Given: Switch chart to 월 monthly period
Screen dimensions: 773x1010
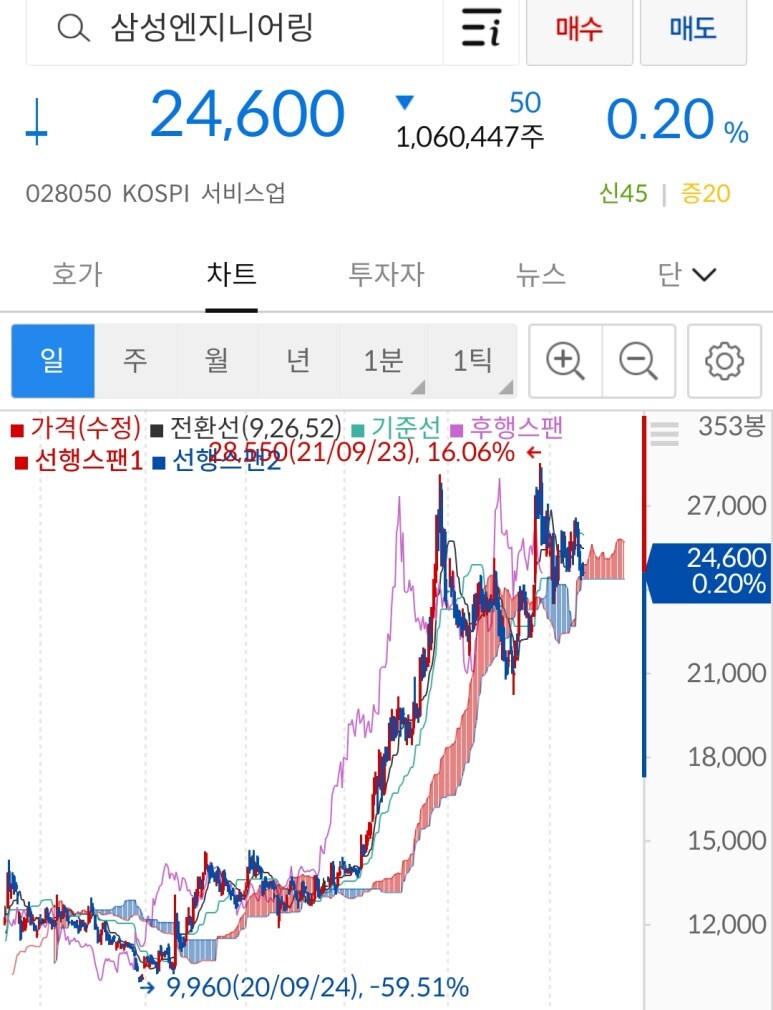Looking at the screenshot, I should (x=217, y=361).
